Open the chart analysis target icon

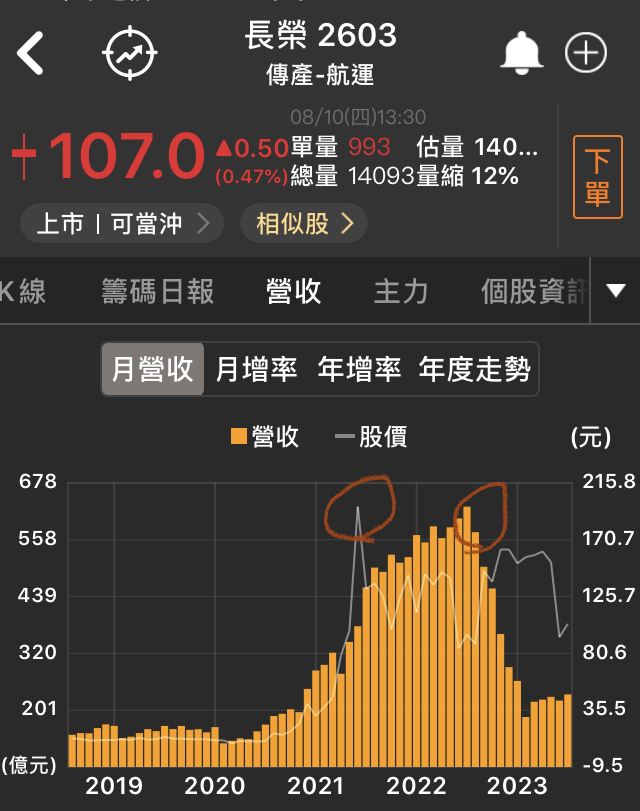tap(132, 53)
